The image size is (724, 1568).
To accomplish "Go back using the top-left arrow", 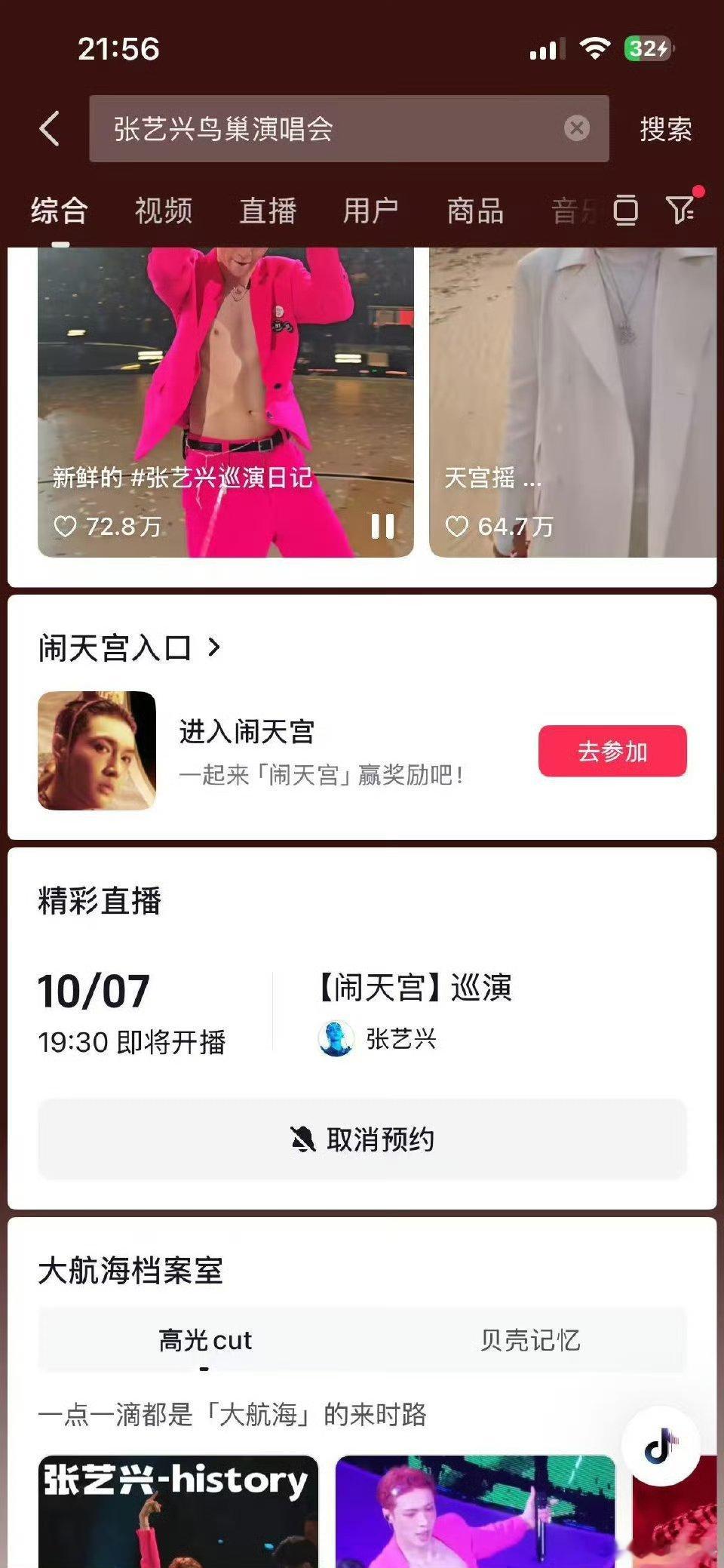I will point(50,128).
